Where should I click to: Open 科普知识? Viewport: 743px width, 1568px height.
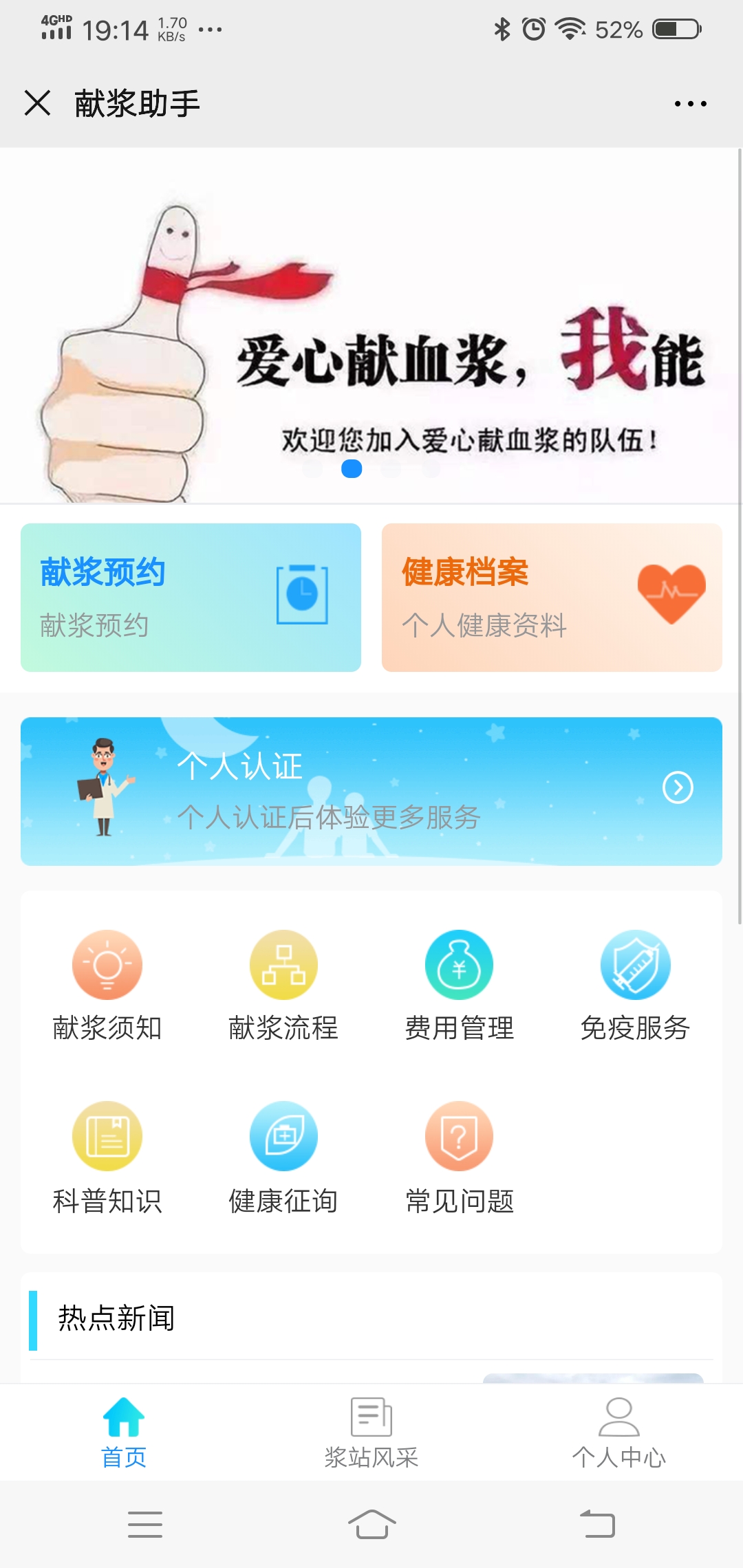coord(107,1157)
